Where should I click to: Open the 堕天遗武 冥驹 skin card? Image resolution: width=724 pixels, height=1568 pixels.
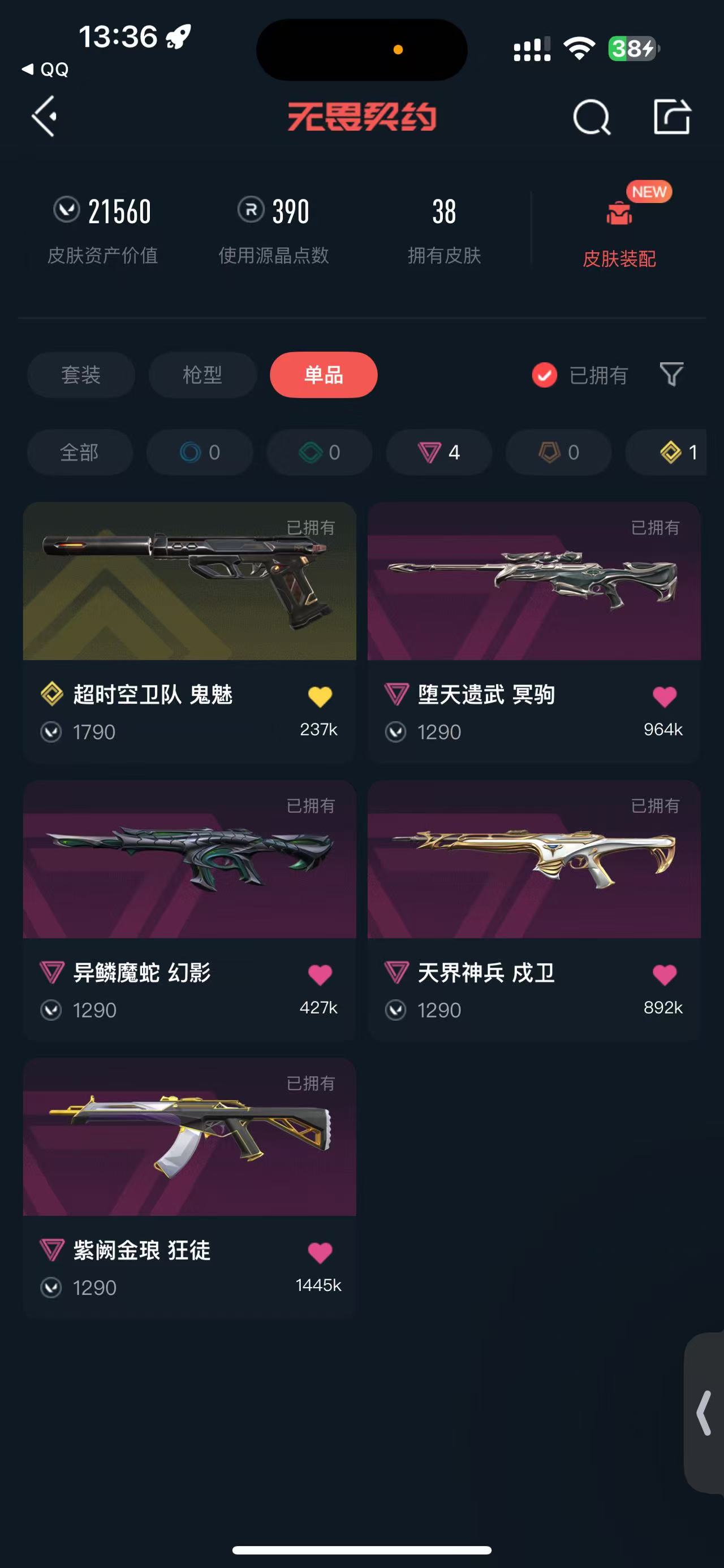click(534, 582)
